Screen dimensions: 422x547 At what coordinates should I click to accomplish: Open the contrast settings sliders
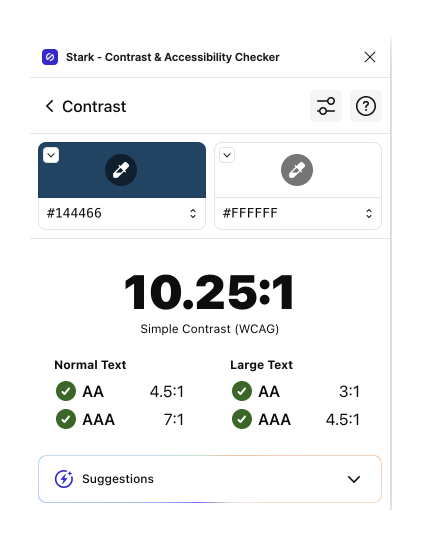pyautogui.click(x=326, y=106)
